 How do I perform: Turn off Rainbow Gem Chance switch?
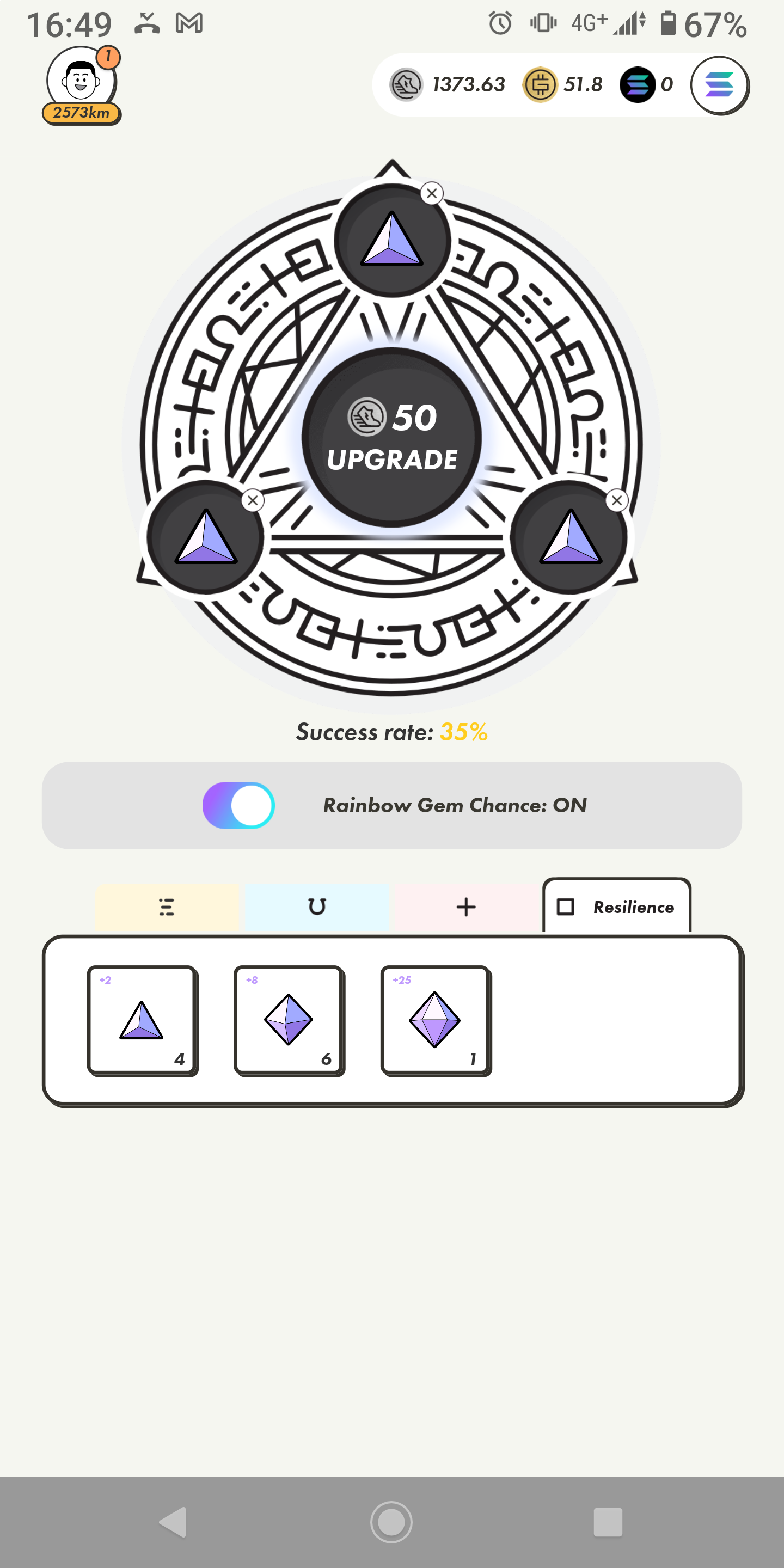pyautogui.click(x=238, y=805)
